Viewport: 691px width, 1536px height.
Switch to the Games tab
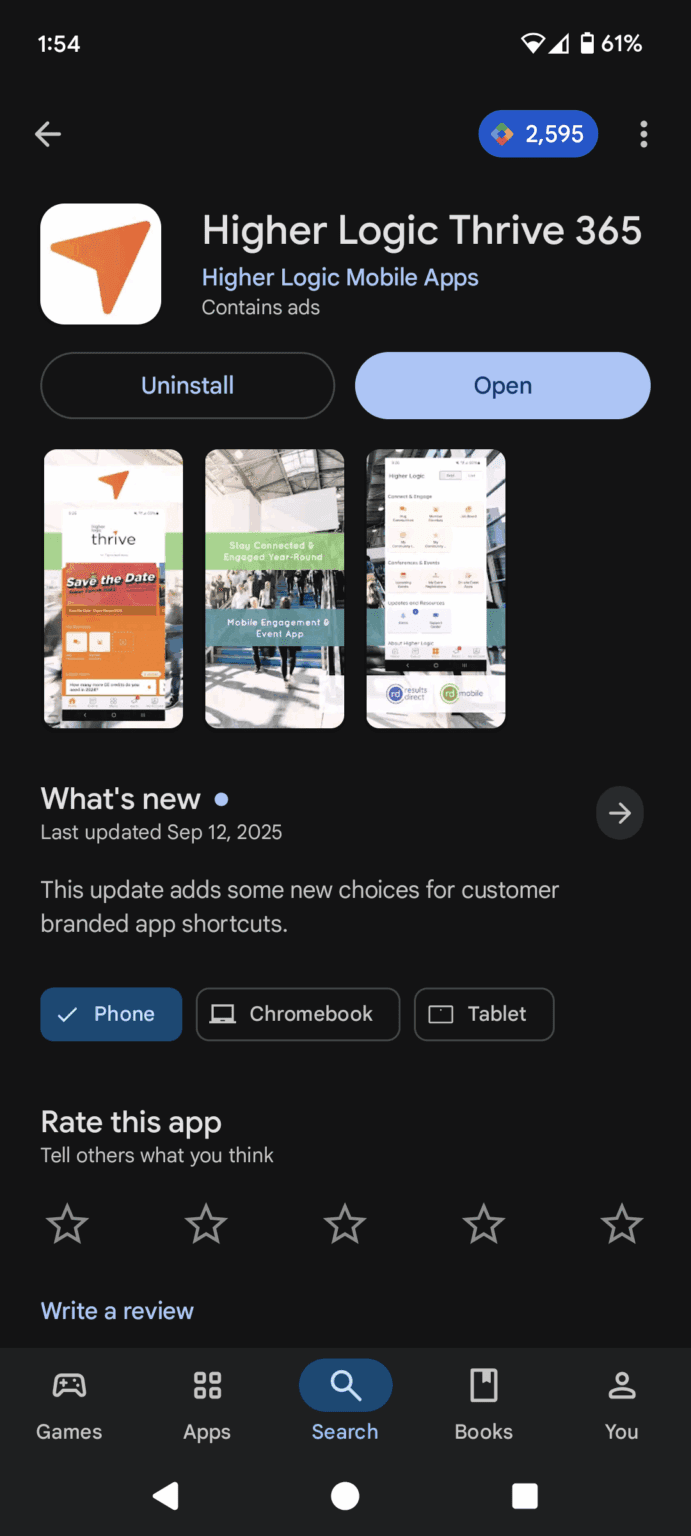click(x=69, y=1404)
